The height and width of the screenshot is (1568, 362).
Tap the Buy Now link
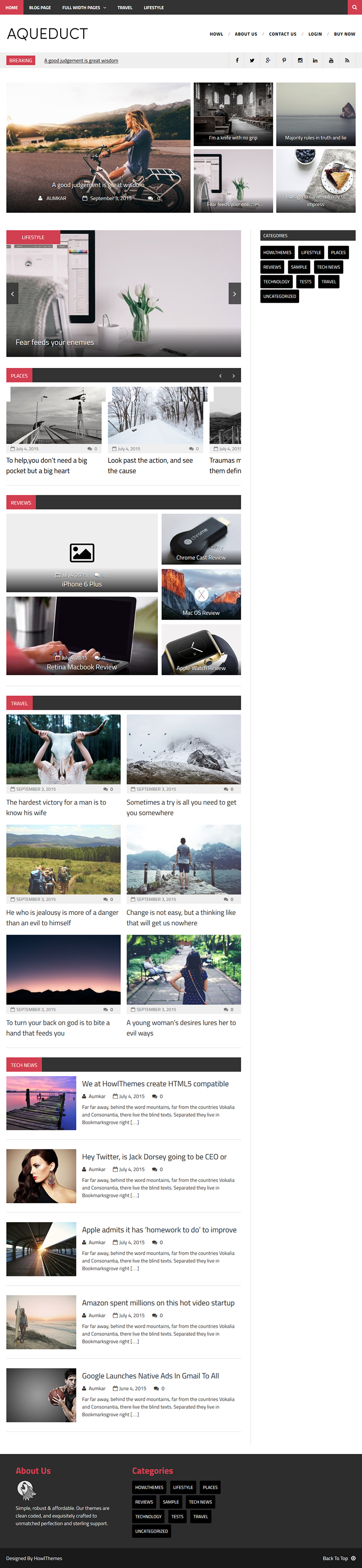[x=344, y=34]
